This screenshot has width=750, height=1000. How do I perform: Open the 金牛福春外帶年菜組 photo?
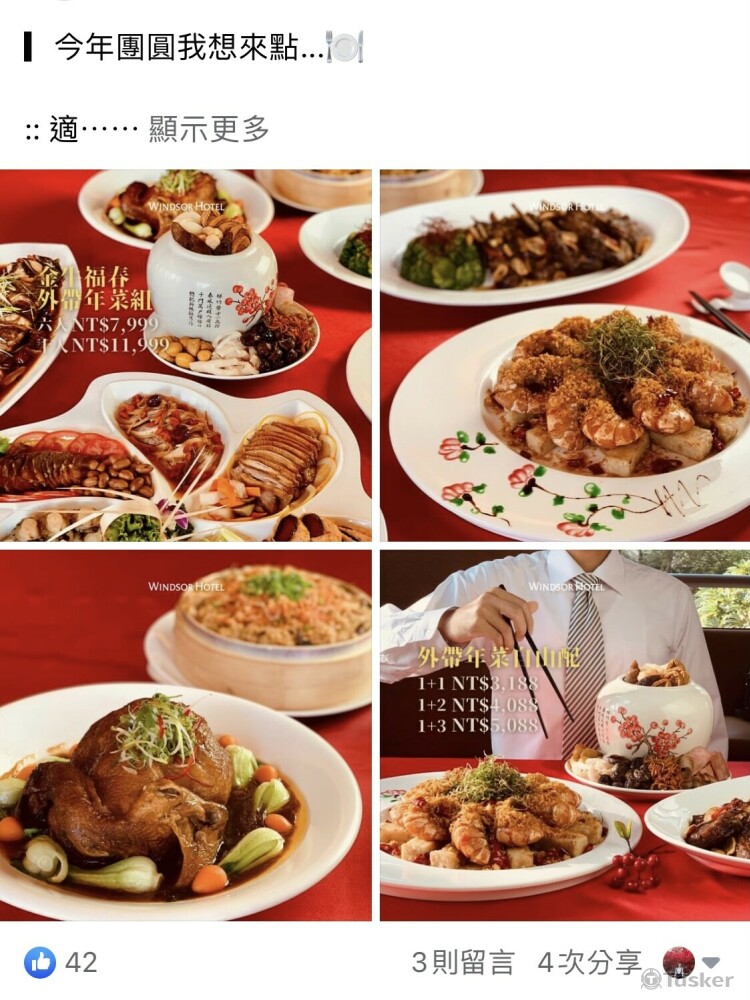186,355
